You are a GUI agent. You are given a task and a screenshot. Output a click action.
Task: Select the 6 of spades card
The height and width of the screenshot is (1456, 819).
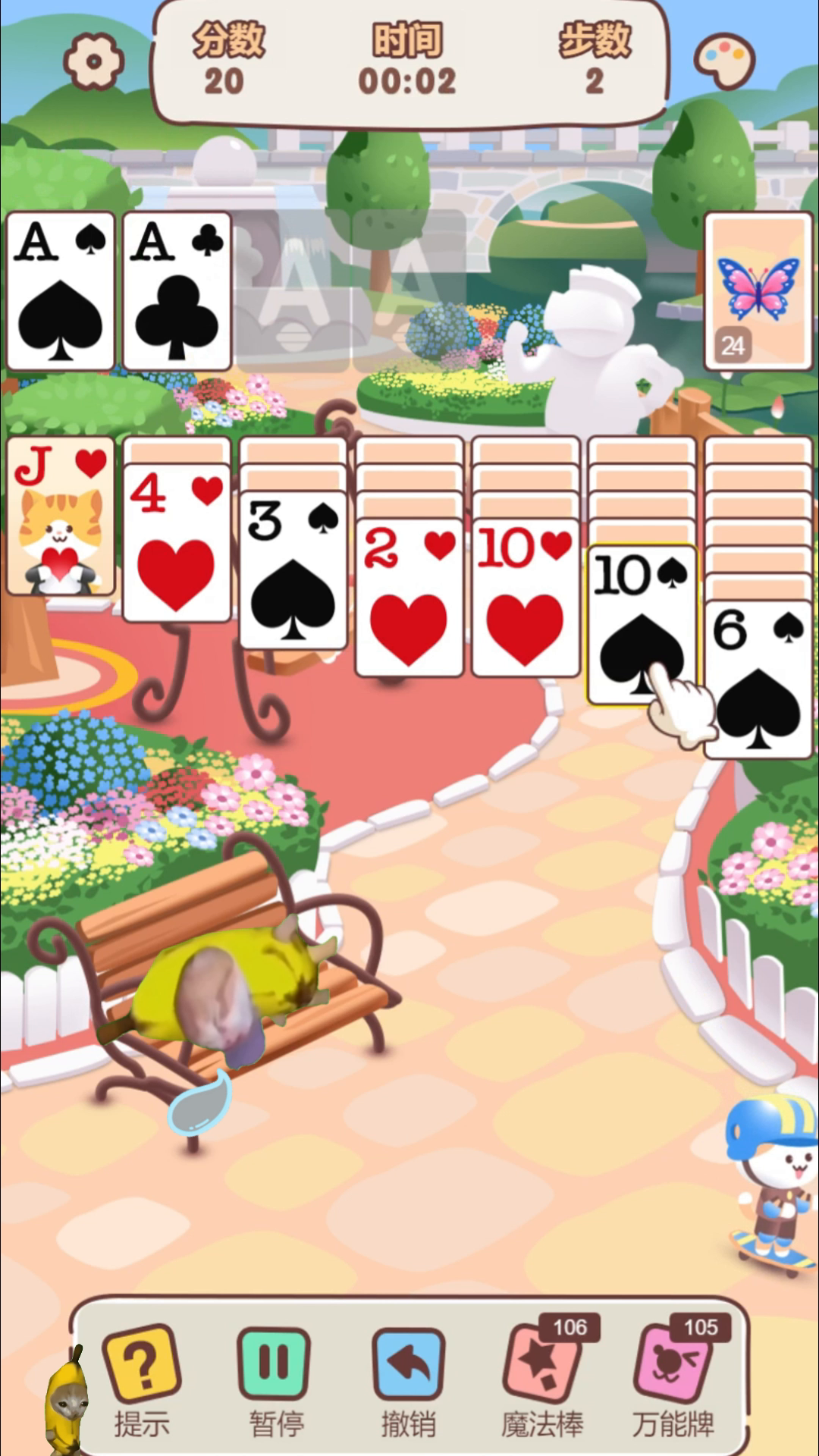pyautogui.click(x=758, y=679)
